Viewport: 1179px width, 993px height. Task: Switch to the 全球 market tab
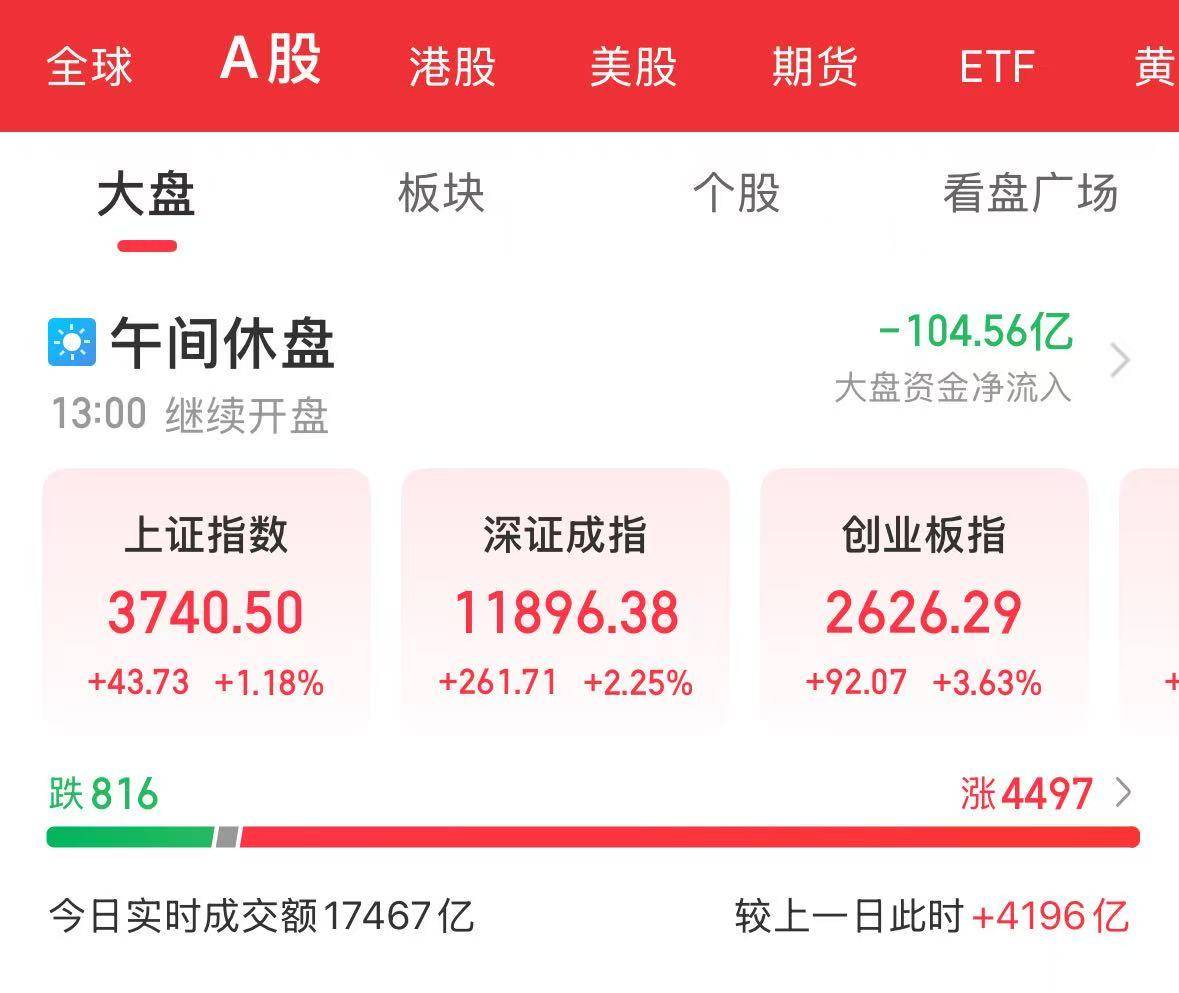(x=89, y=67)
